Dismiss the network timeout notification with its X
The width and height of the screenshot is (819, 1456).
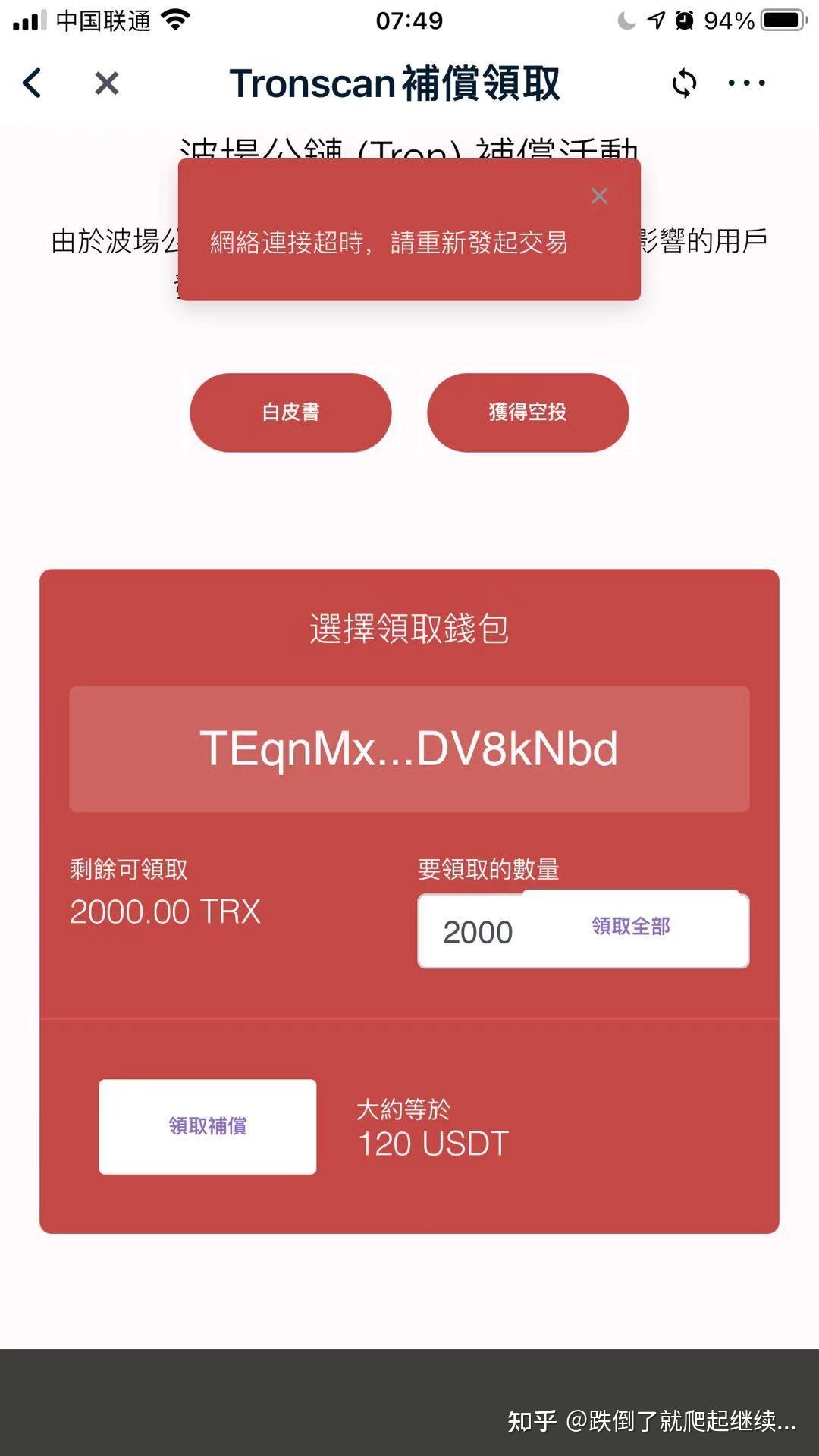[x=599, y=196]
